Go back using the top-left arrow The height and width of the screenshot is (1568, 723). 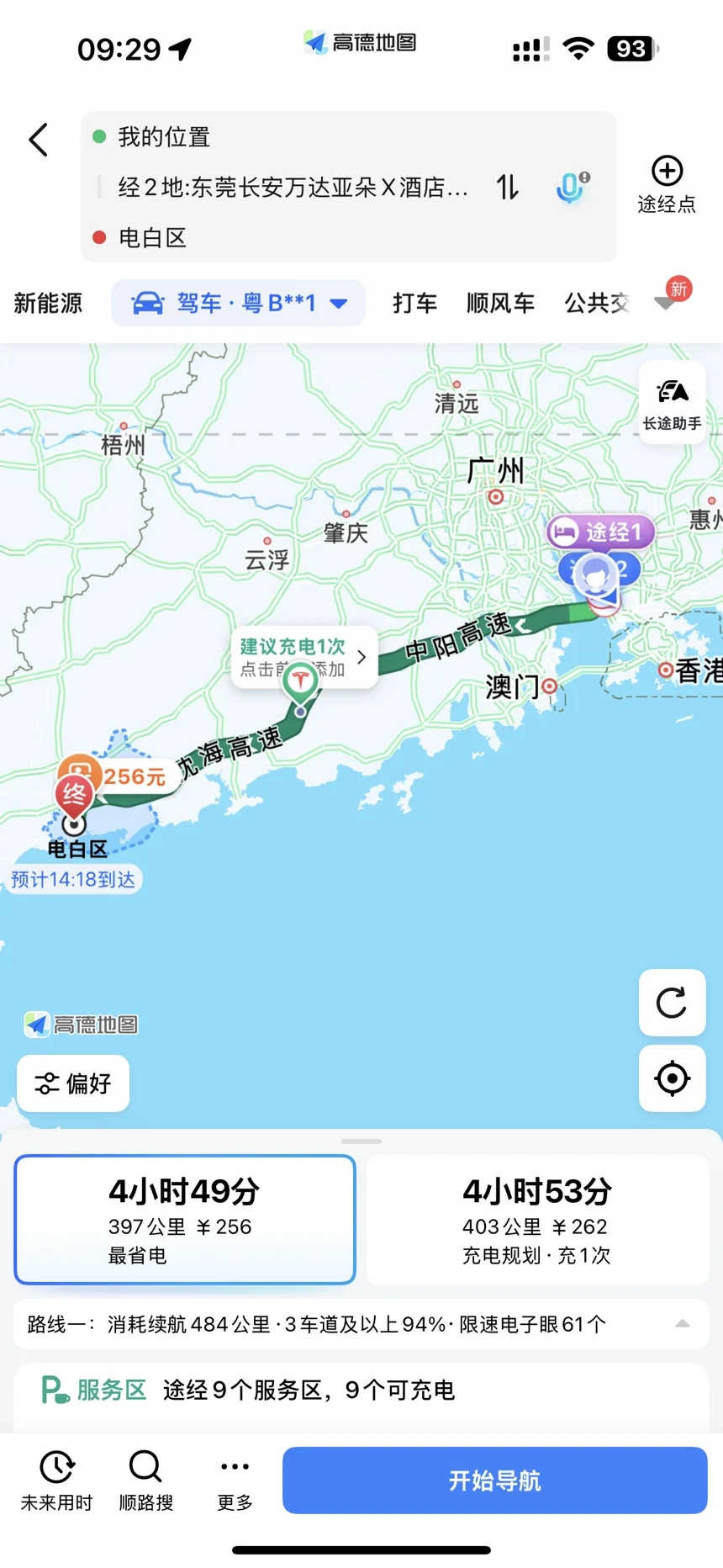pos(39,140)
